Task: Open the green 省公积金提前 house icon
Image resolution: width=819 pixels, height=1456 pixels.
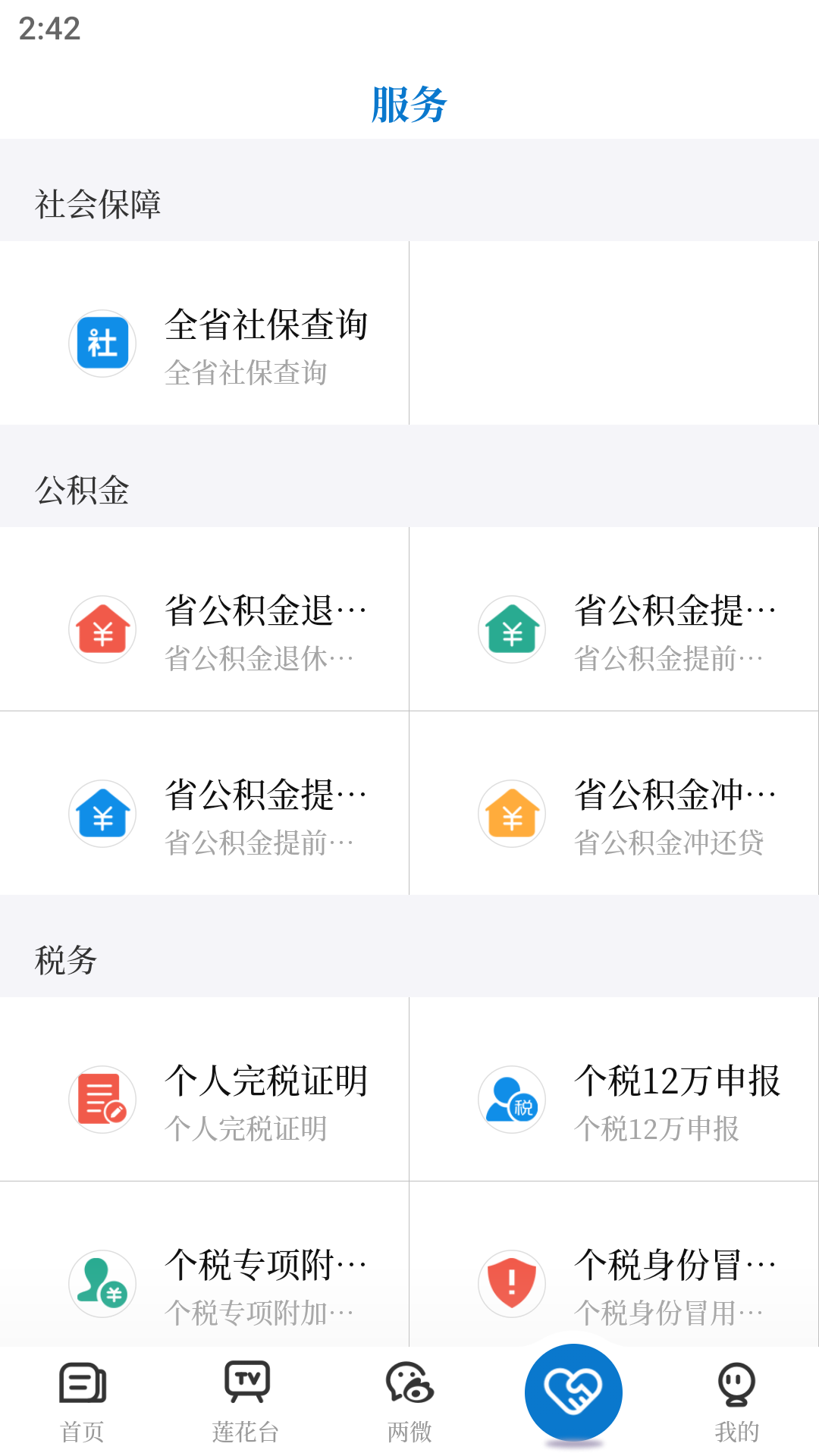Action: click(511, 629)
